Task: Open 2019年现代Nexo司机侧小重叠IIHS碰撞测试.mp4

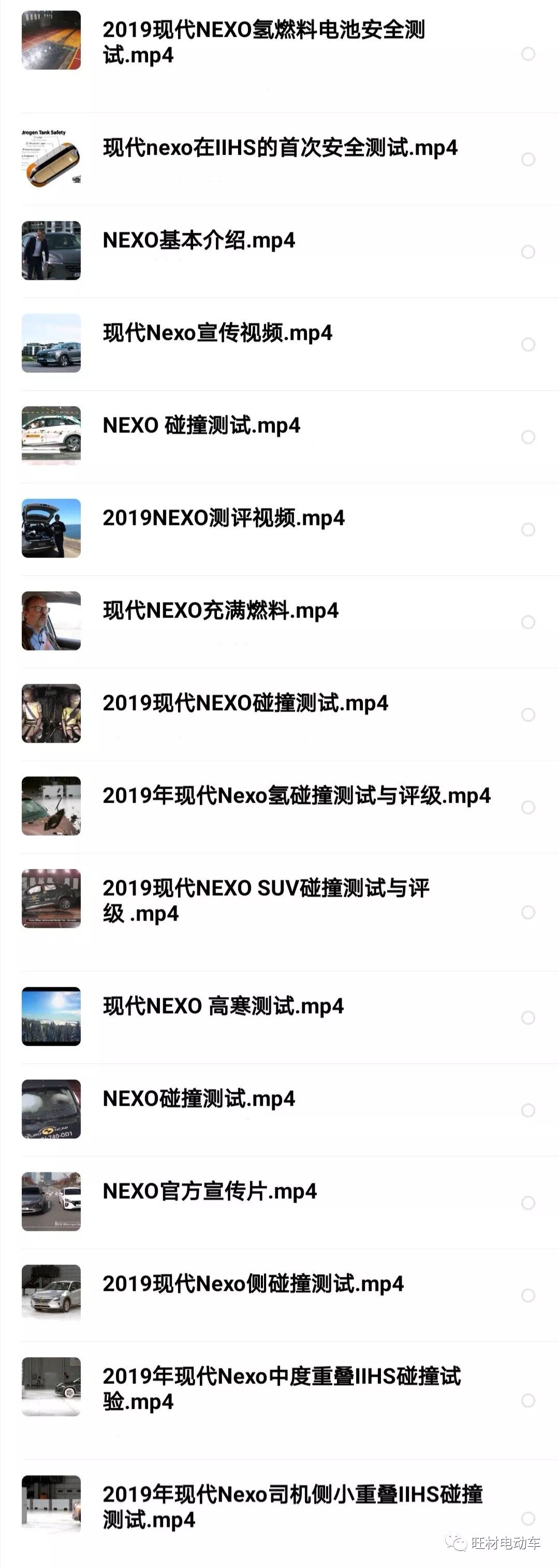Action: pyautogui.click(x=292, y=1506)
